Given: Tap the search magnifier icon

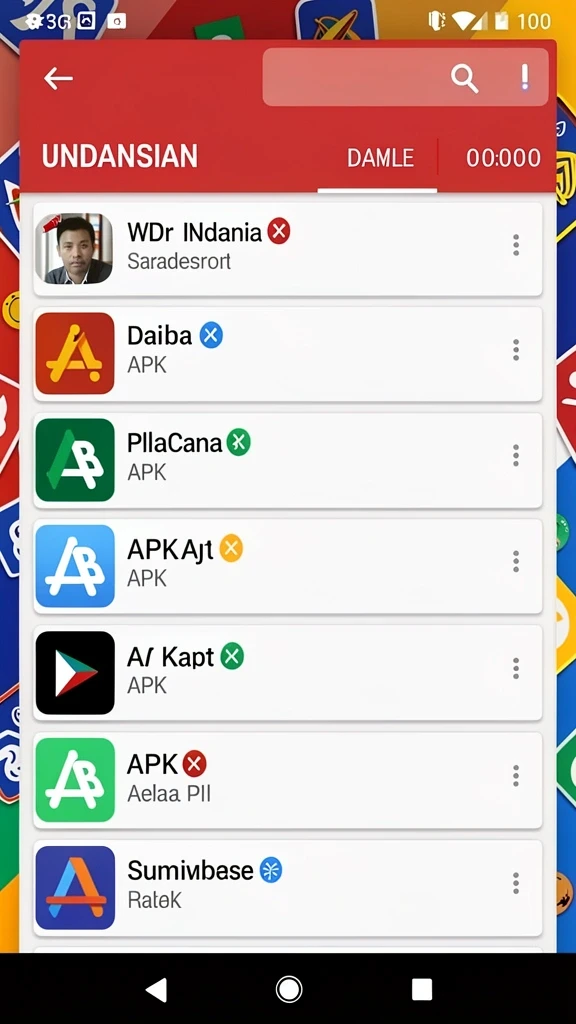Looking at the screenshot, I should click(x=464, y=79).
